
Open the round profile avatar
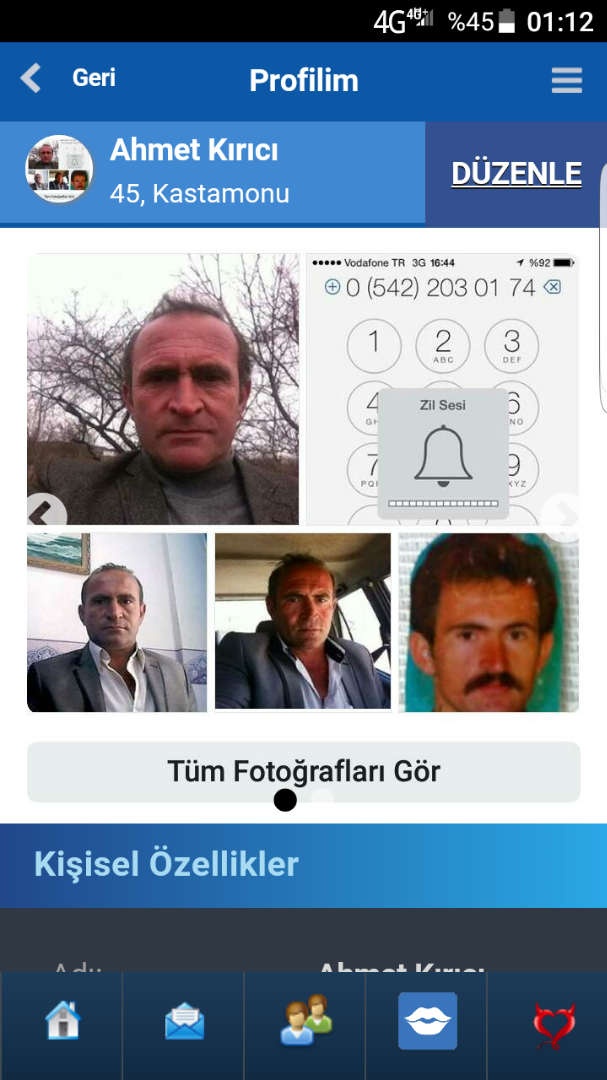tap(59, 169)
